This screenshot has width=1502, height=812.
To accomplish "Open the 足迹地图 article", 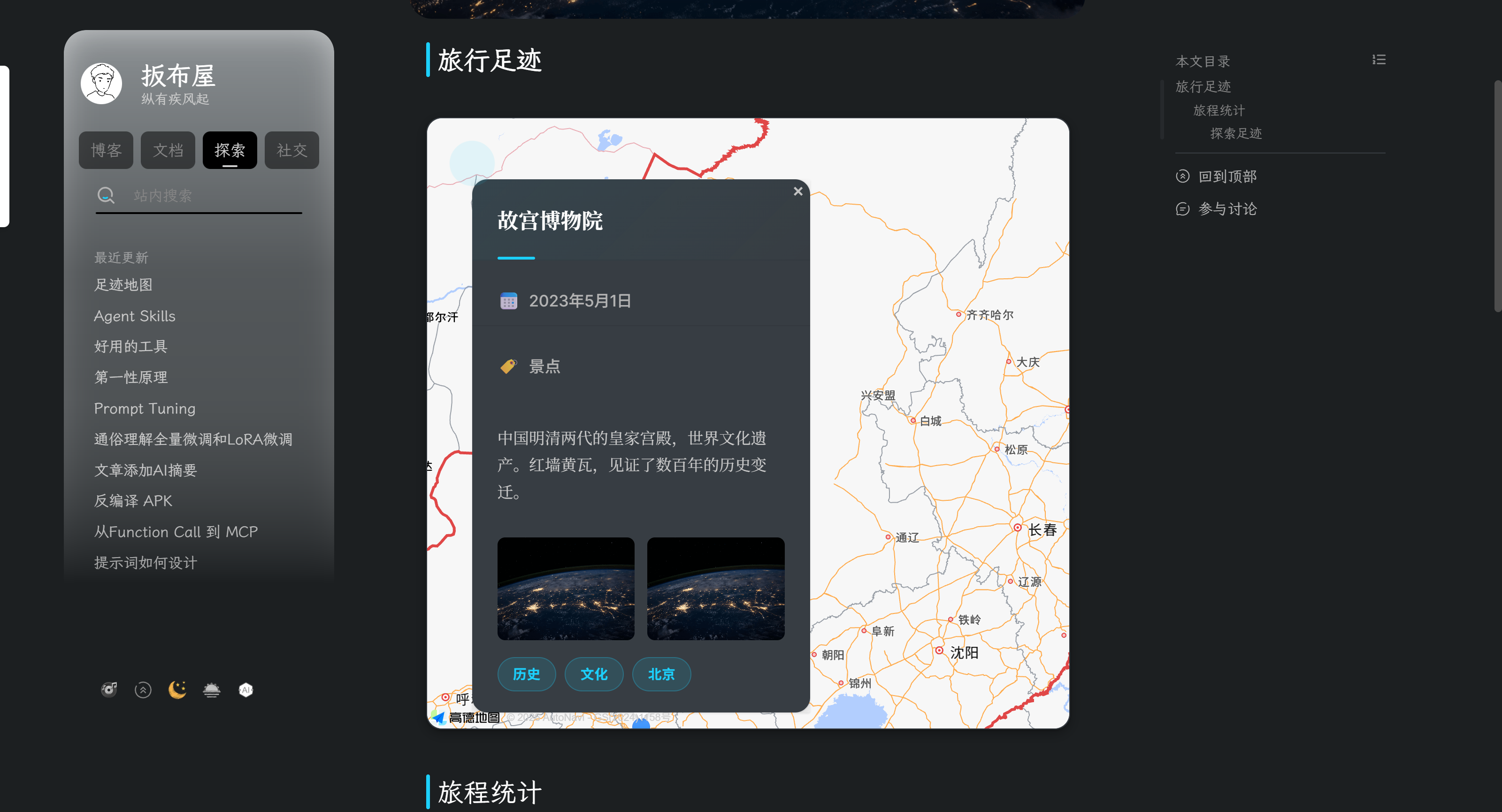I will 123,284.
